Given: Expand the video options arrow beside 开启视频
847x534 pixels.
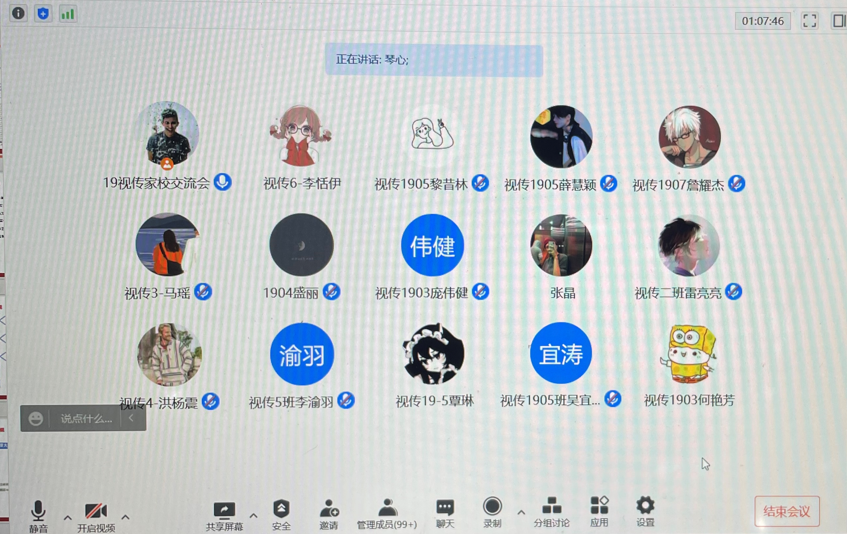Looking at the screenshot, I should pyautogui.click(x=125, y=517).
